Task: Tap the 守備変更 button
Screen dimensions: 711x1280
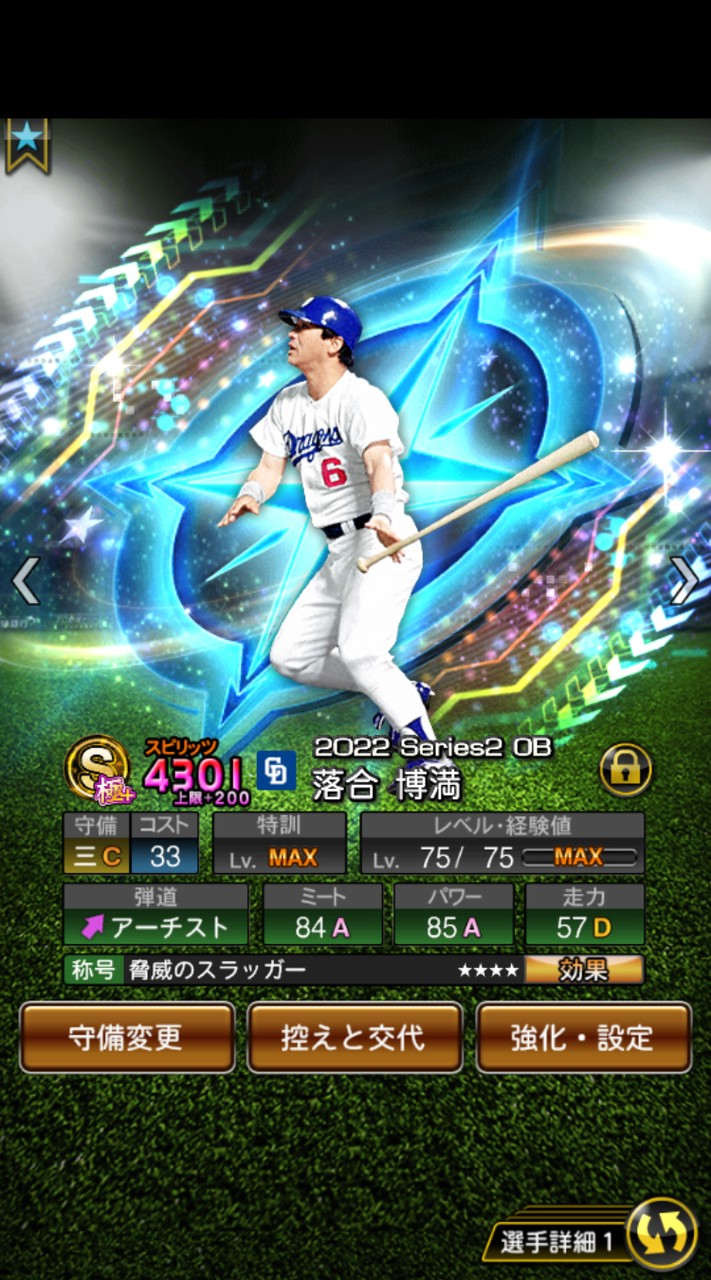Action: [127, 1037]
